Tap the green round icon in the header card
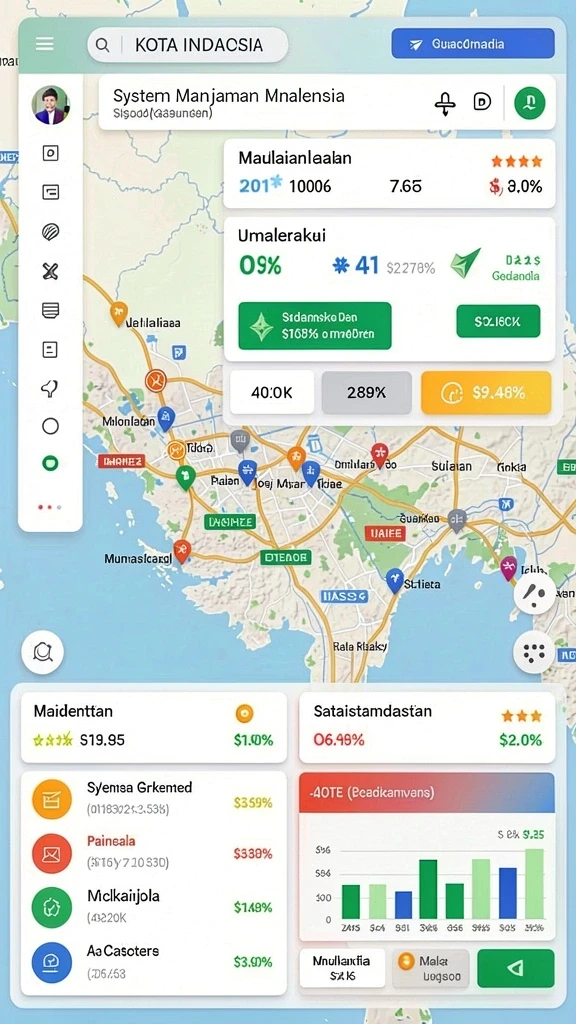Screen dimensions: 576x1024 point(530,103)
